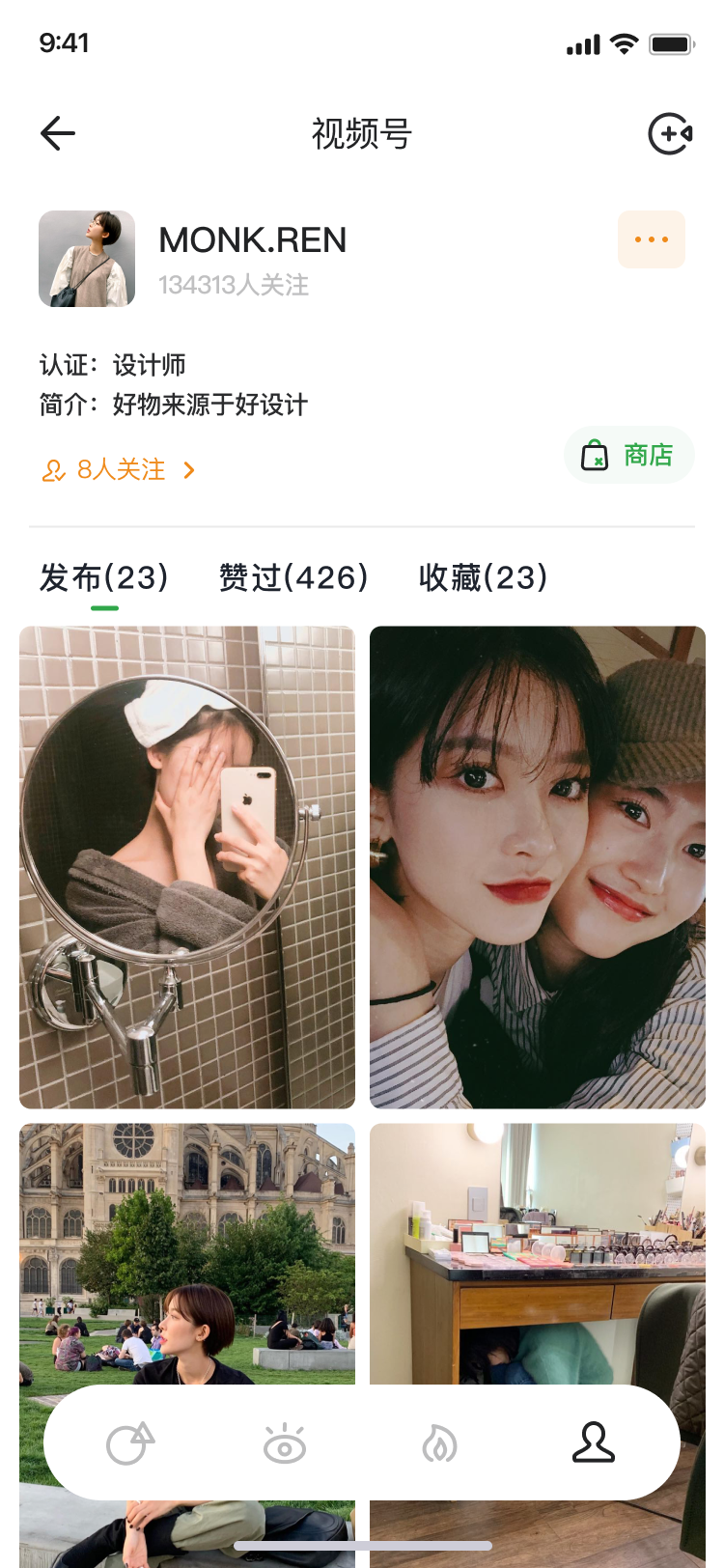The image size is (724, 1568).
Task: Switch to the 赞过(426) tab
Action: coord(293,577)
